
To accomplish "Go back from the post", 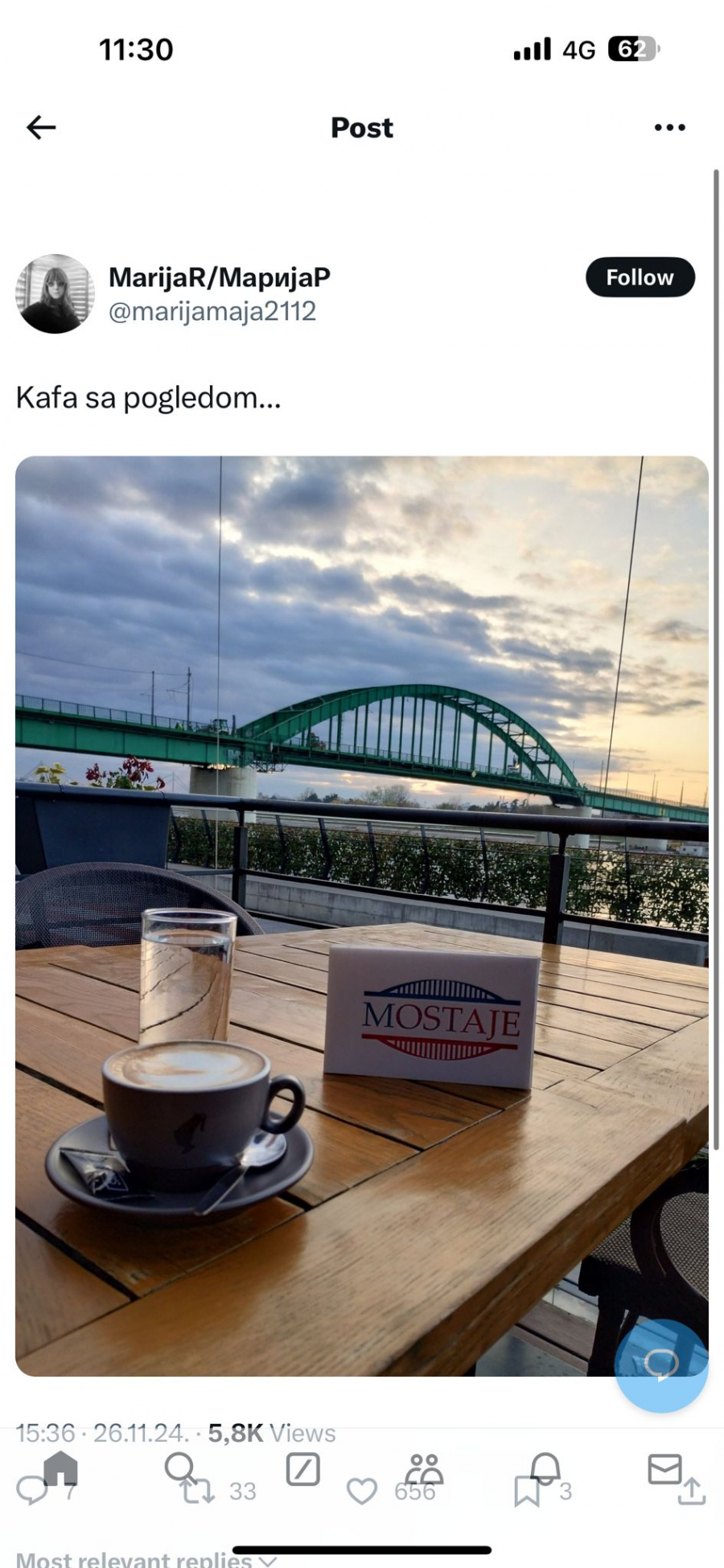I will point(41,127).
